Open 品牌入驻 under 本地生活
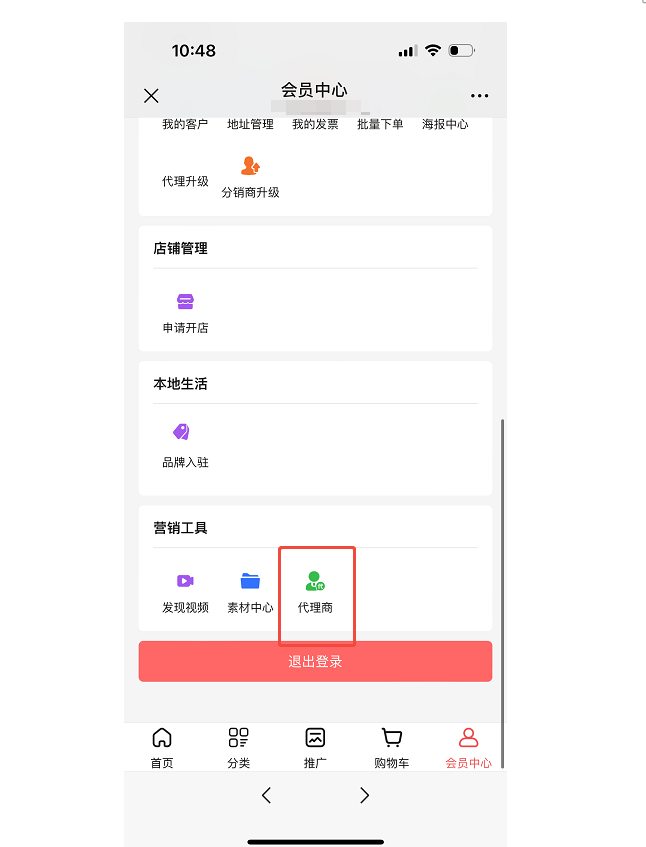Viewport: 646px width, 847px height. (x=185, y=445)
